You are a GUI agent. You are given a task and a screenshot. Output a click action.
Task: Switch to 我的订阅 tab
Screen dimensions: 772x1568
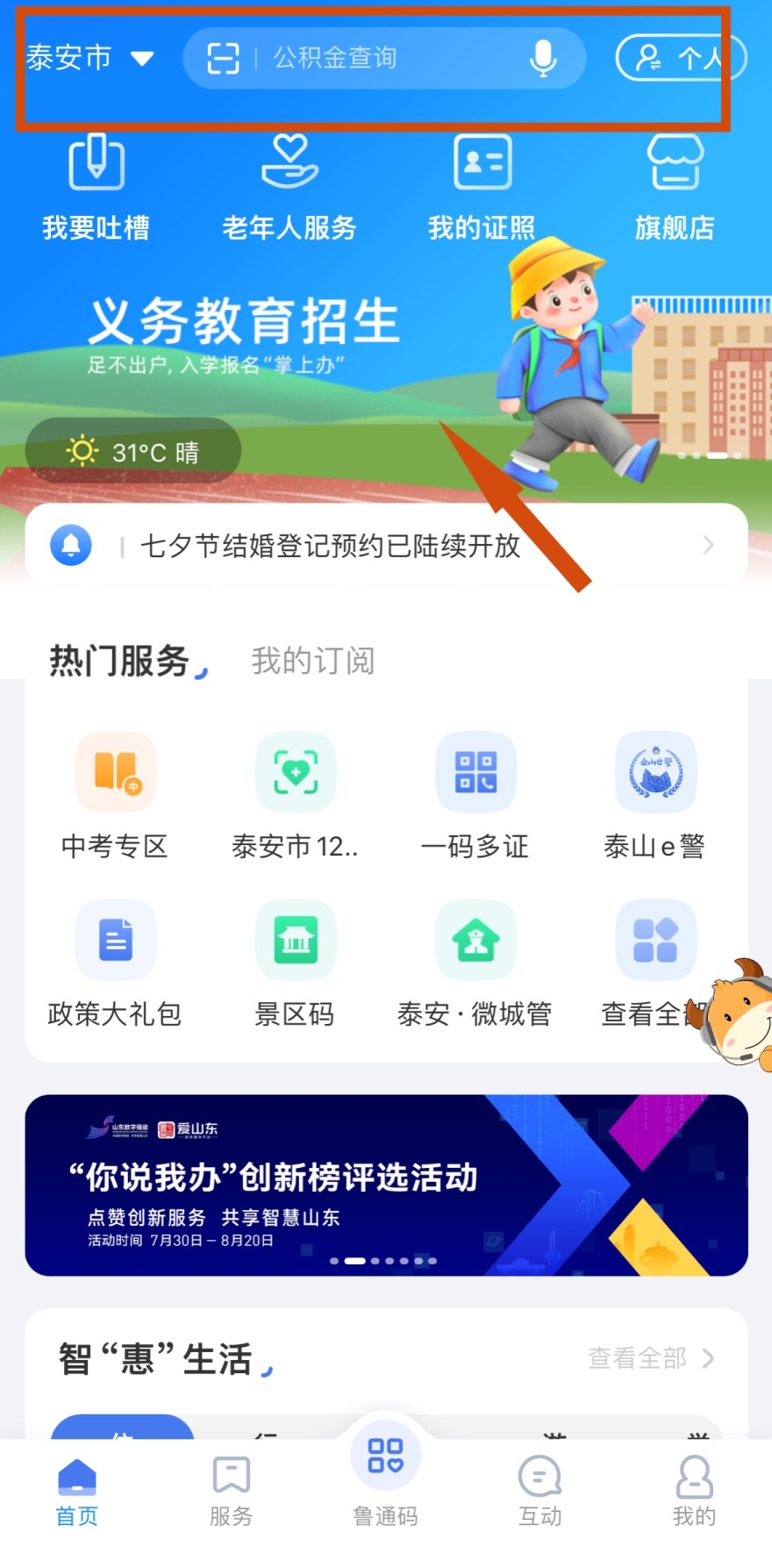tap(313, 661)
